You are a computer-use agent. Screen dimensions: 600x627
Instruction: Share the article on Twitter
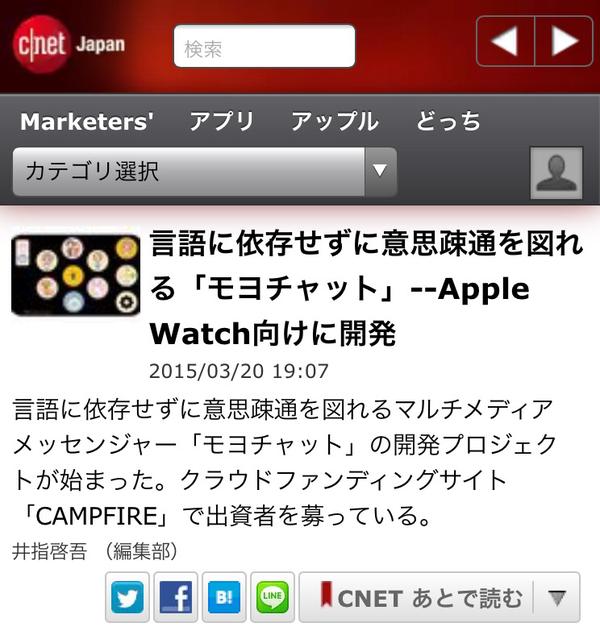pyautogui.click(x=127, y=598)
